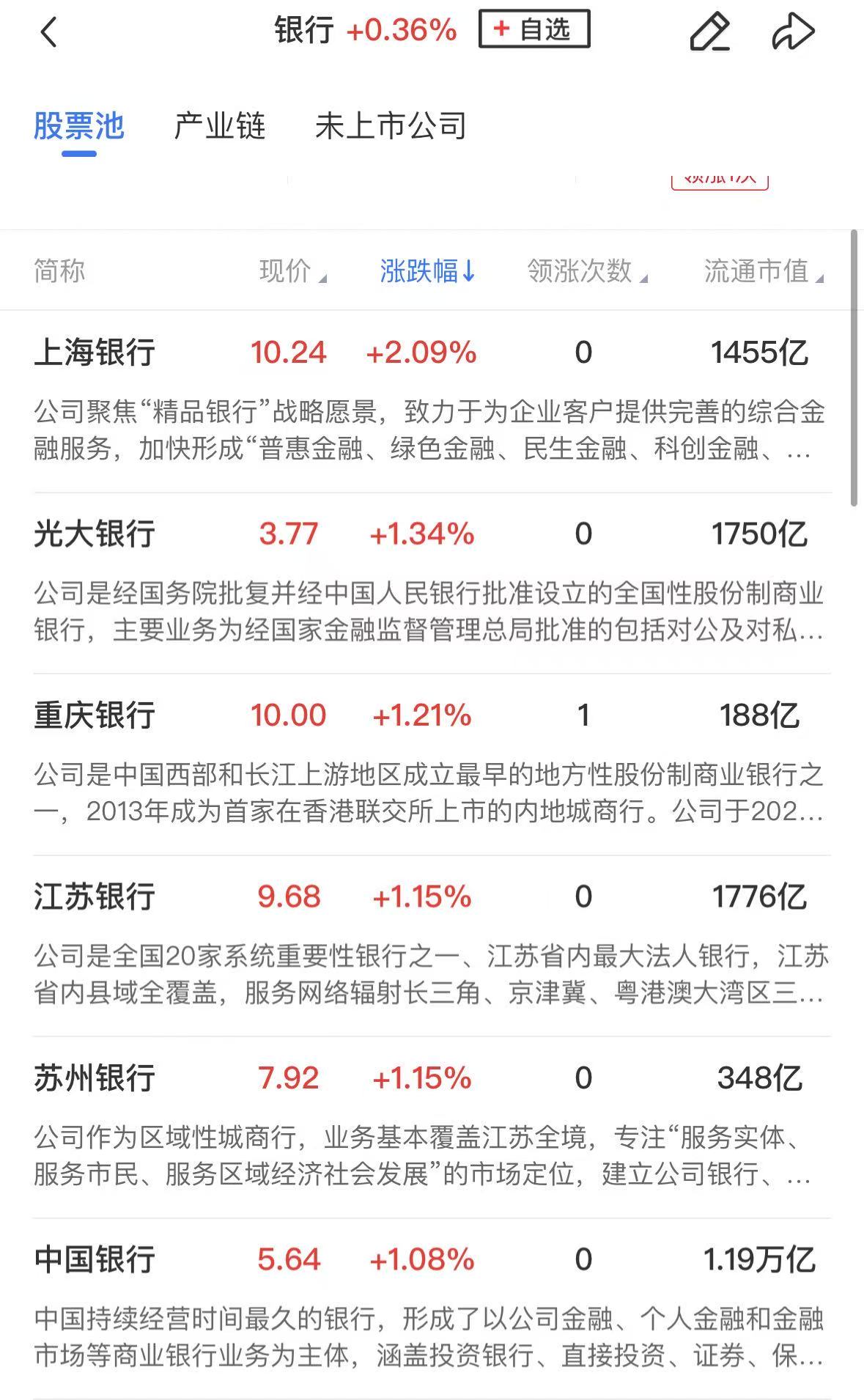The width and height of the screenshot is (864, 1400).
Task: Sort stocks by 流通市值
Action: point(763,271)
